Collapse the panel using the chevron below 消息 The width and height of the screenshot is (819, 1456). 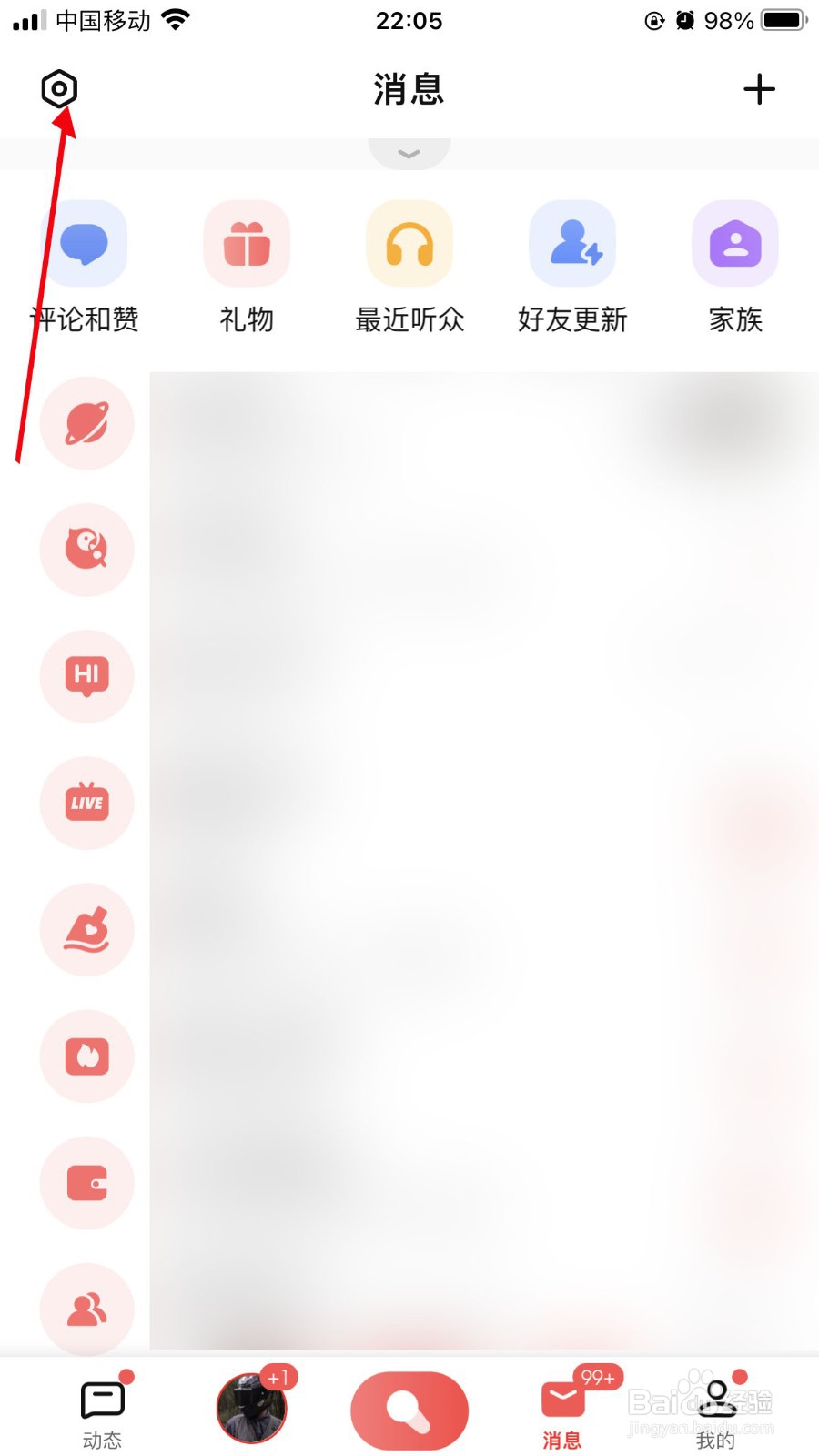coord(409,153)
